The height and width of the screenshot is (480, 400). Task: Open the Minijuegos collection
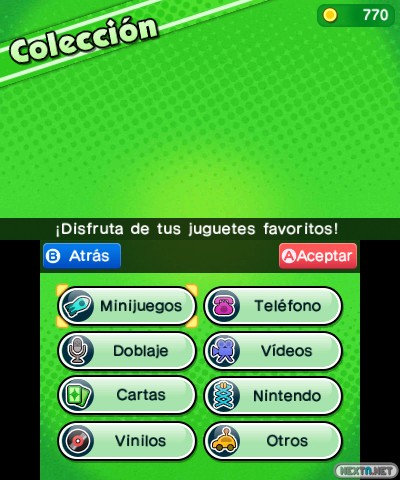click(x=127, y=306)
